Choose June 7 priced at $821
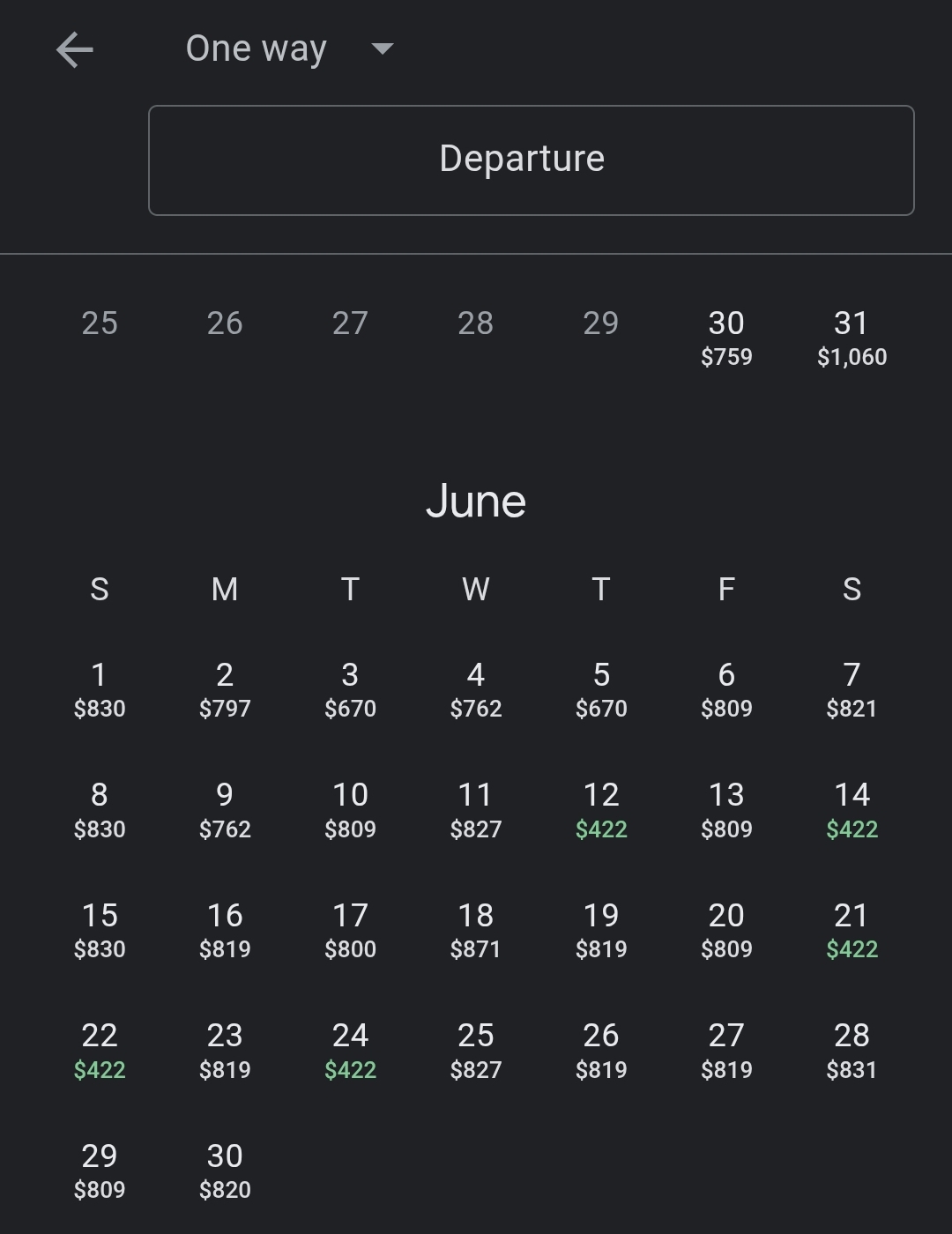This screenshot has height=1234, width=952. click(x=852, y=688)
